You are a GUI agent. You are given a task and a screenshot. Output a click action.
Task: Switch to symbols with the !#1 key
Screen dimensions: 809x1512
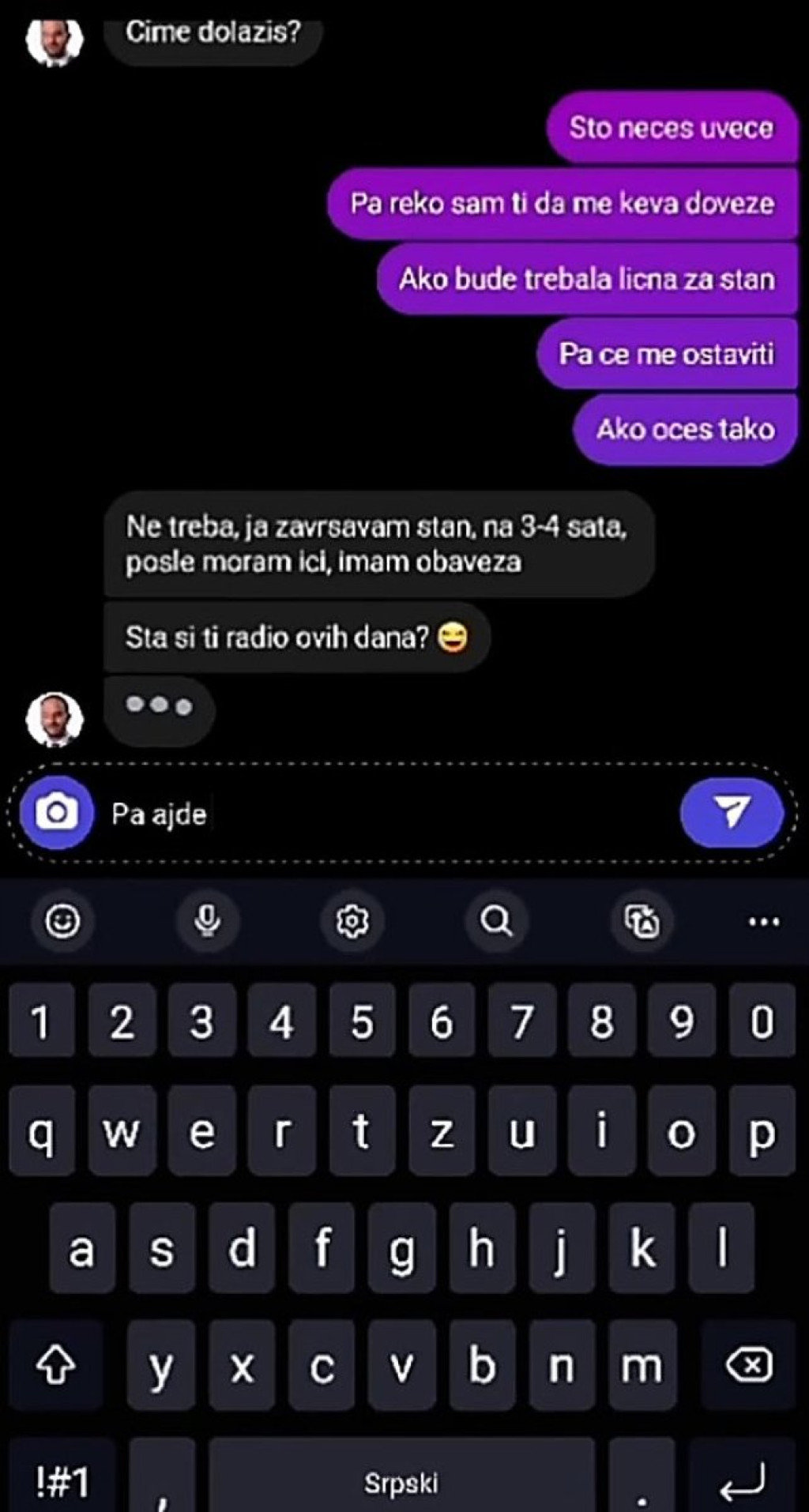(62, 1481)
